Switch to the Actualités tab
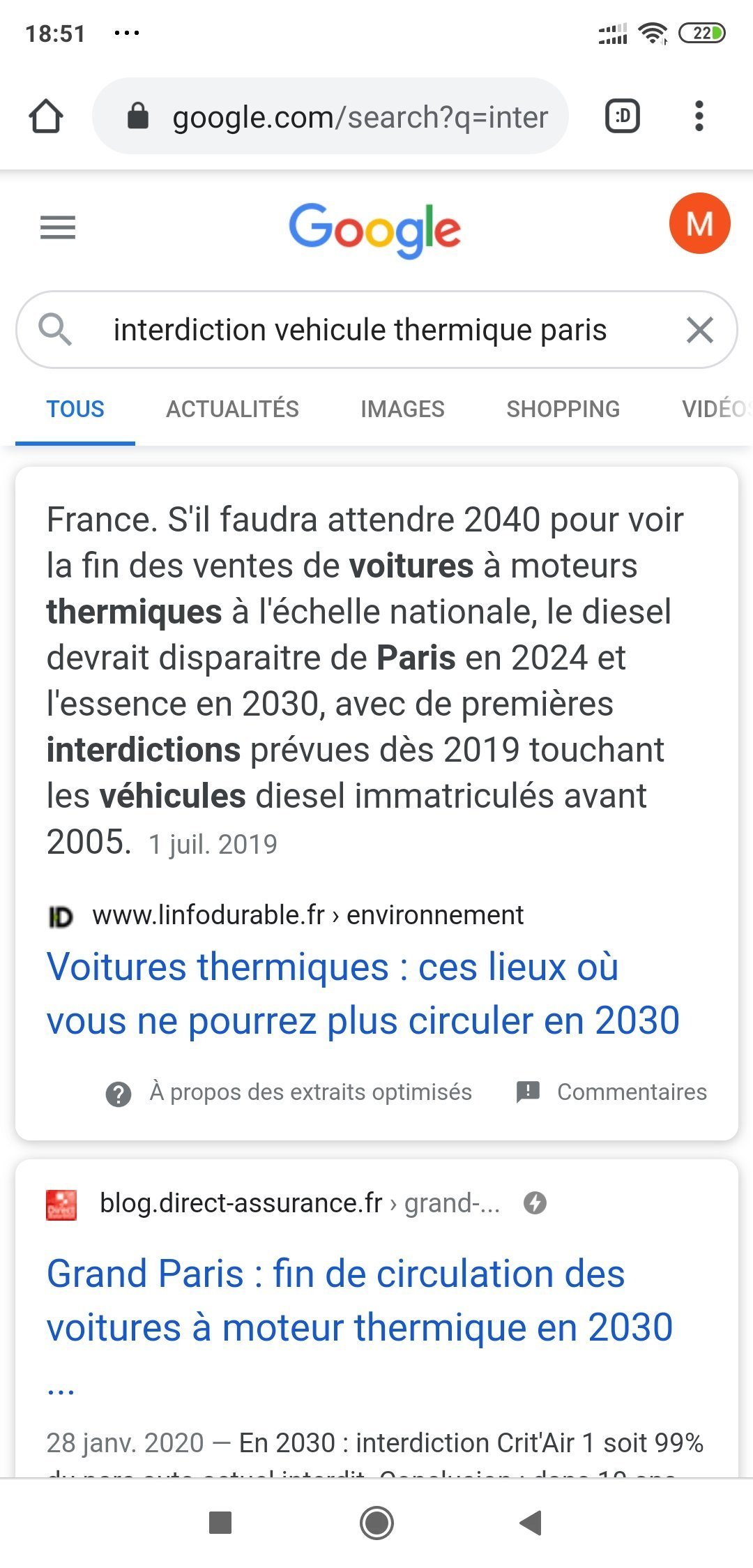This screenshot has width=753, height=1568. coord(232,409)
